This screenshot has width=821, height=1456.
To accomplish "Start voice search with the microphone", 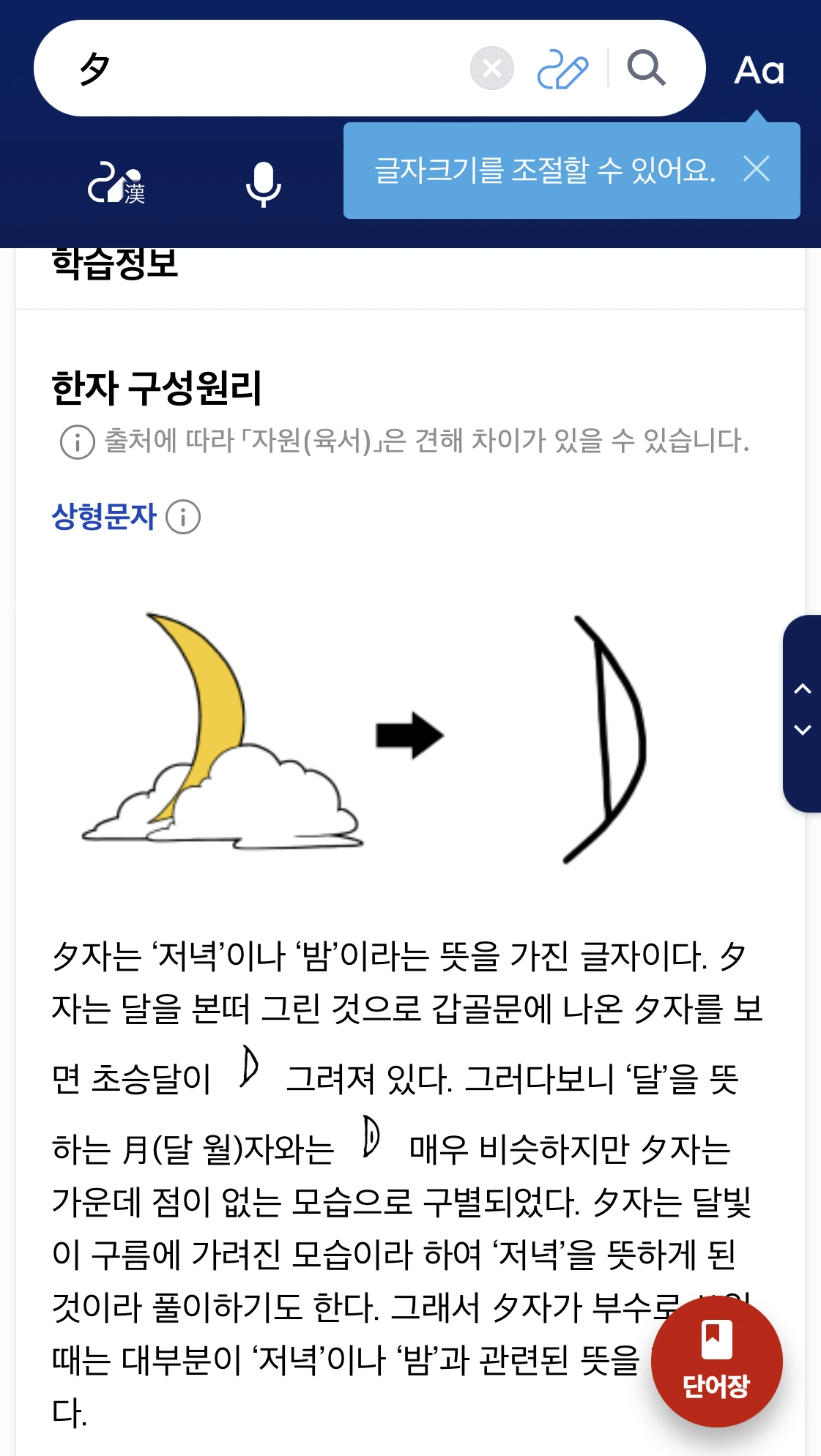I will pos(263,184).
